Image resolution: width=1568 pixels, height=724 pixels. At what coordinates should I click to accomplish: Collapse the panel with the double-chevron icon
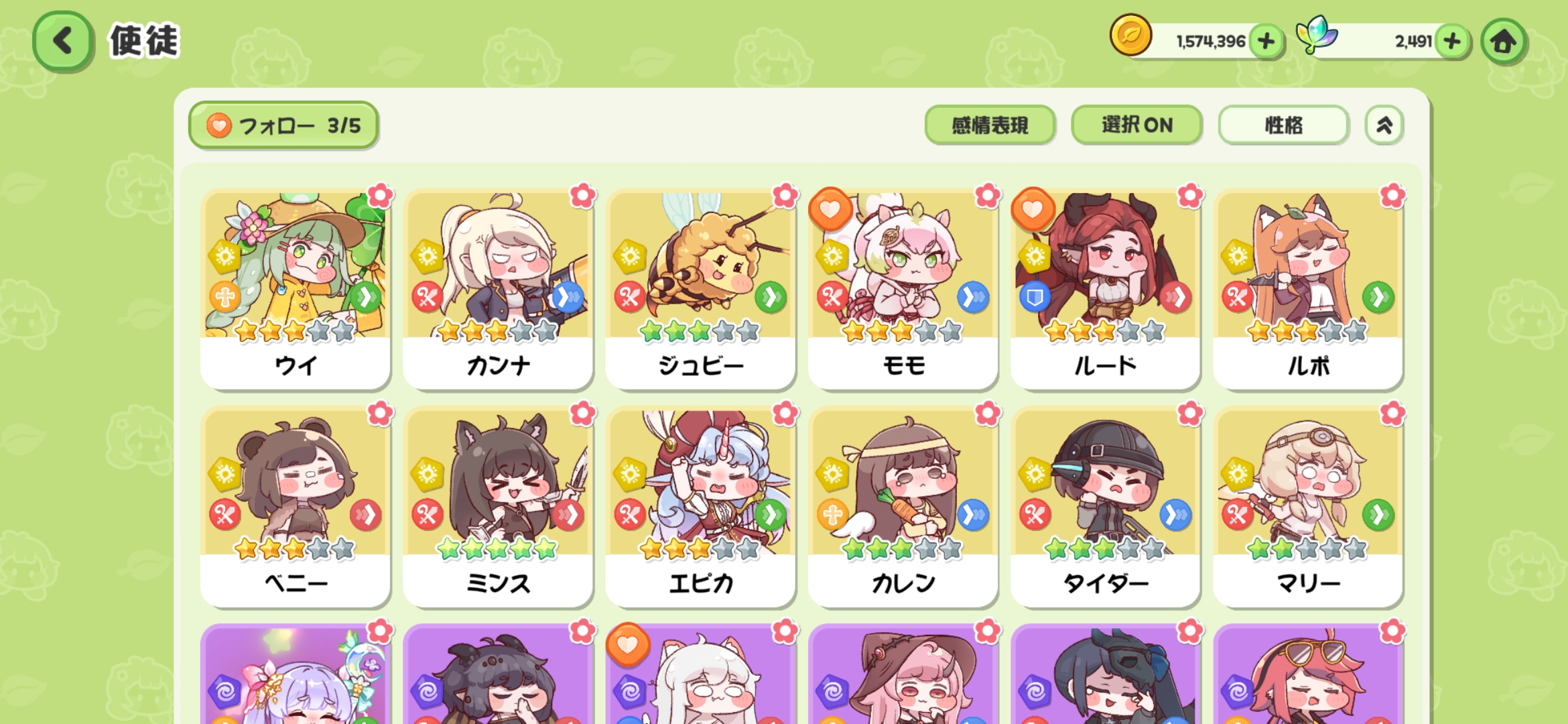[x=1384, y=125]
